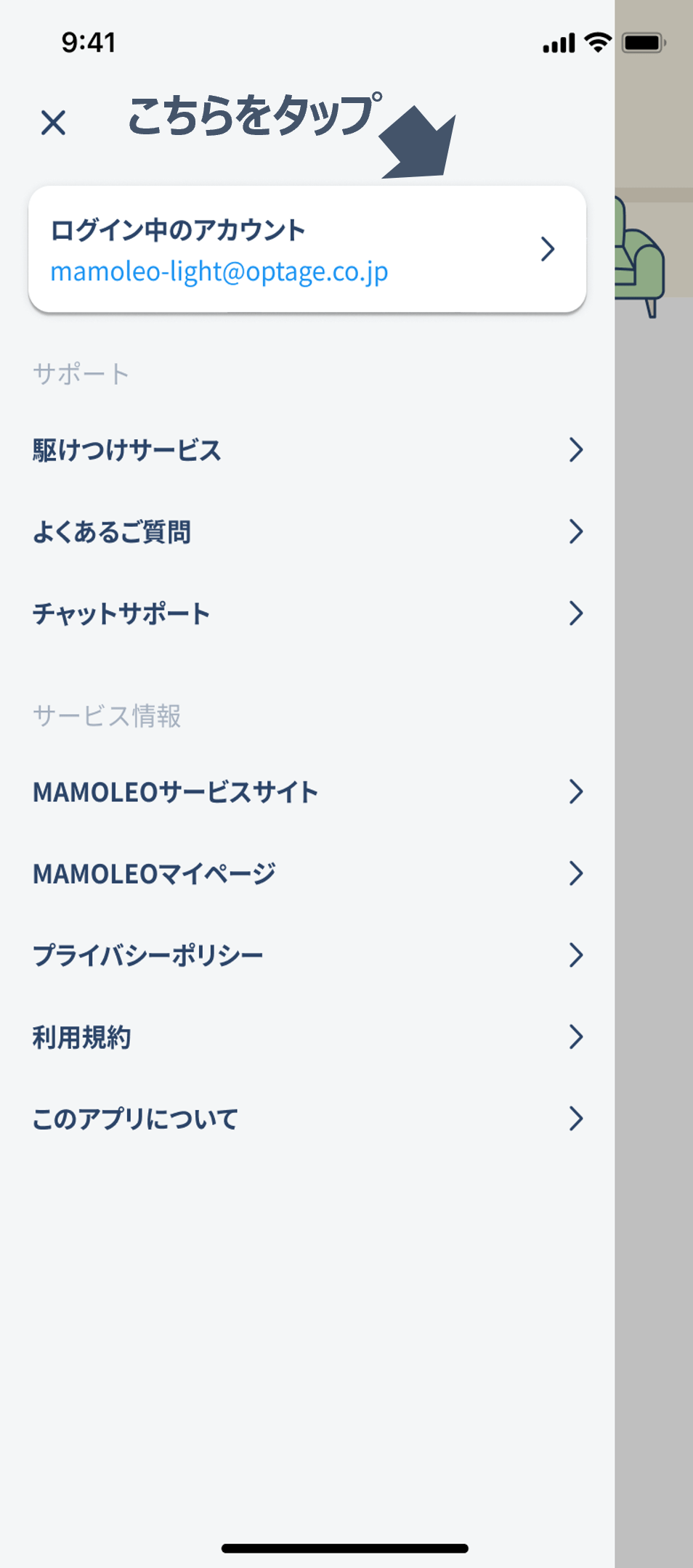Read the プライバシーポリシー
Viewport: 693px width, 1568px height.
[307, 955]
